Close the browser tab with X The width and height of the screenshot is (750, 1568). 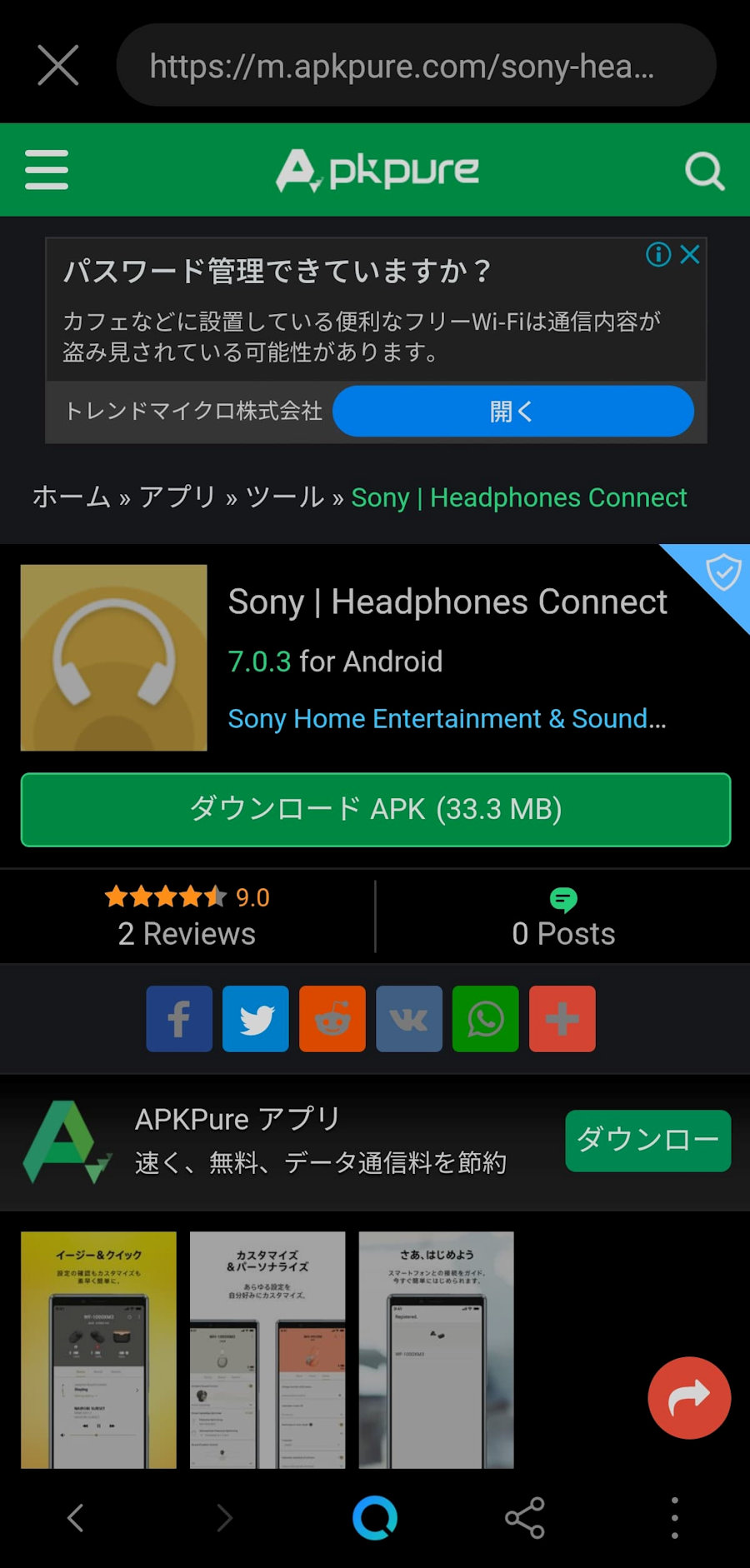pos(58,65)
